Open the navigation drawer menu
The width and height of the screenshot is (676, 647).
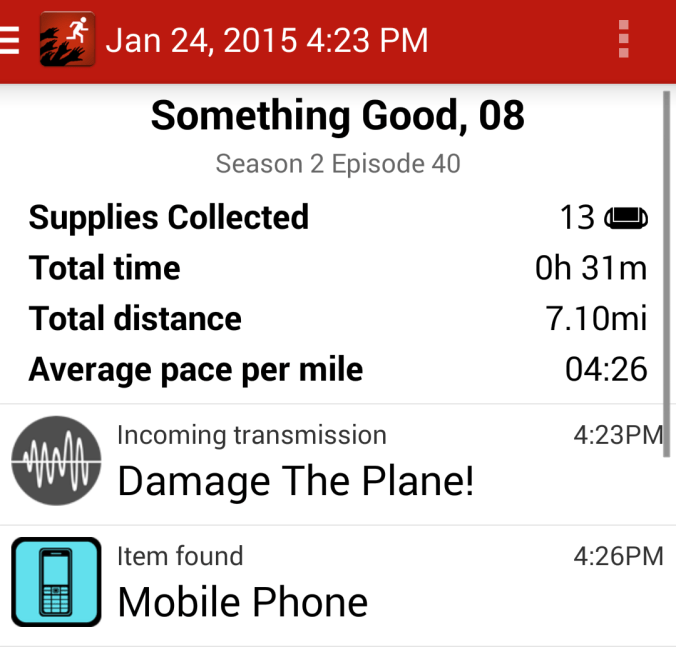(x=10, y=40)
